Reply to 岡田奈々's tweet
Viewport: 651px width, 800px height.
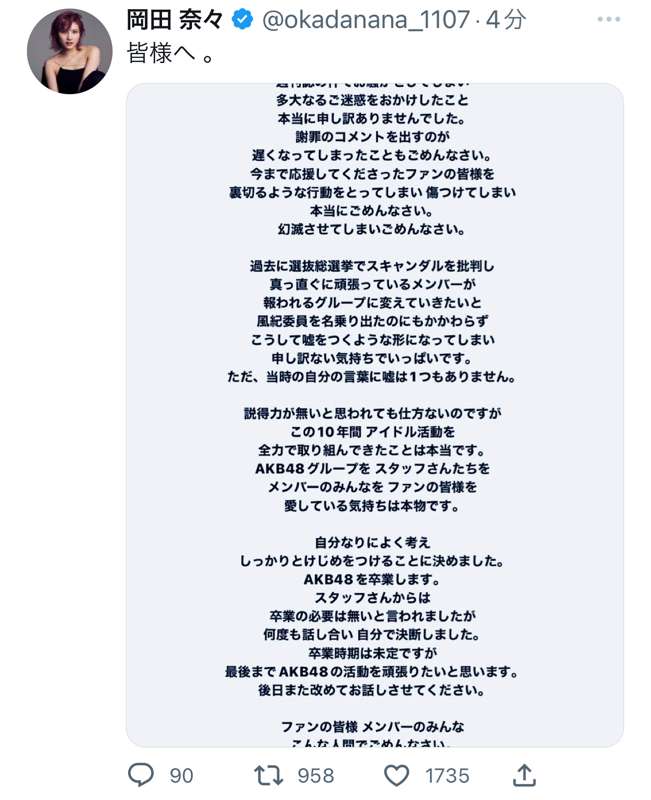point(142,775)
